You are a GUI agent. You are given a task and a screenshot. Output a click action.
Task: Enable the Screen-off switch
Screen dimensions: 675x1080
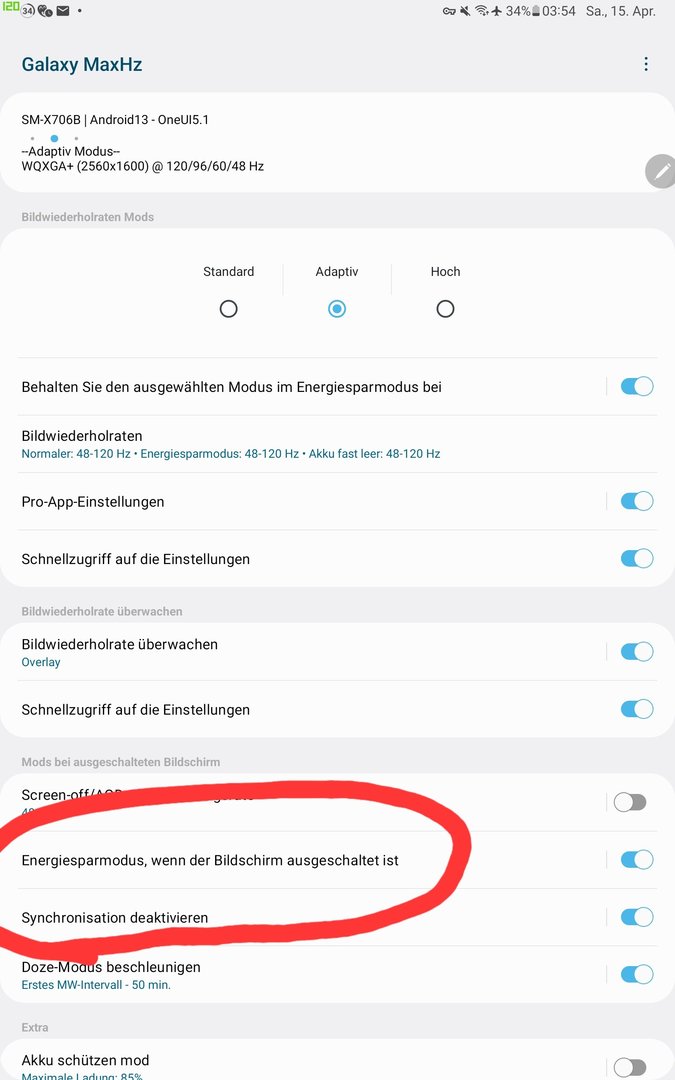point(630,802)
